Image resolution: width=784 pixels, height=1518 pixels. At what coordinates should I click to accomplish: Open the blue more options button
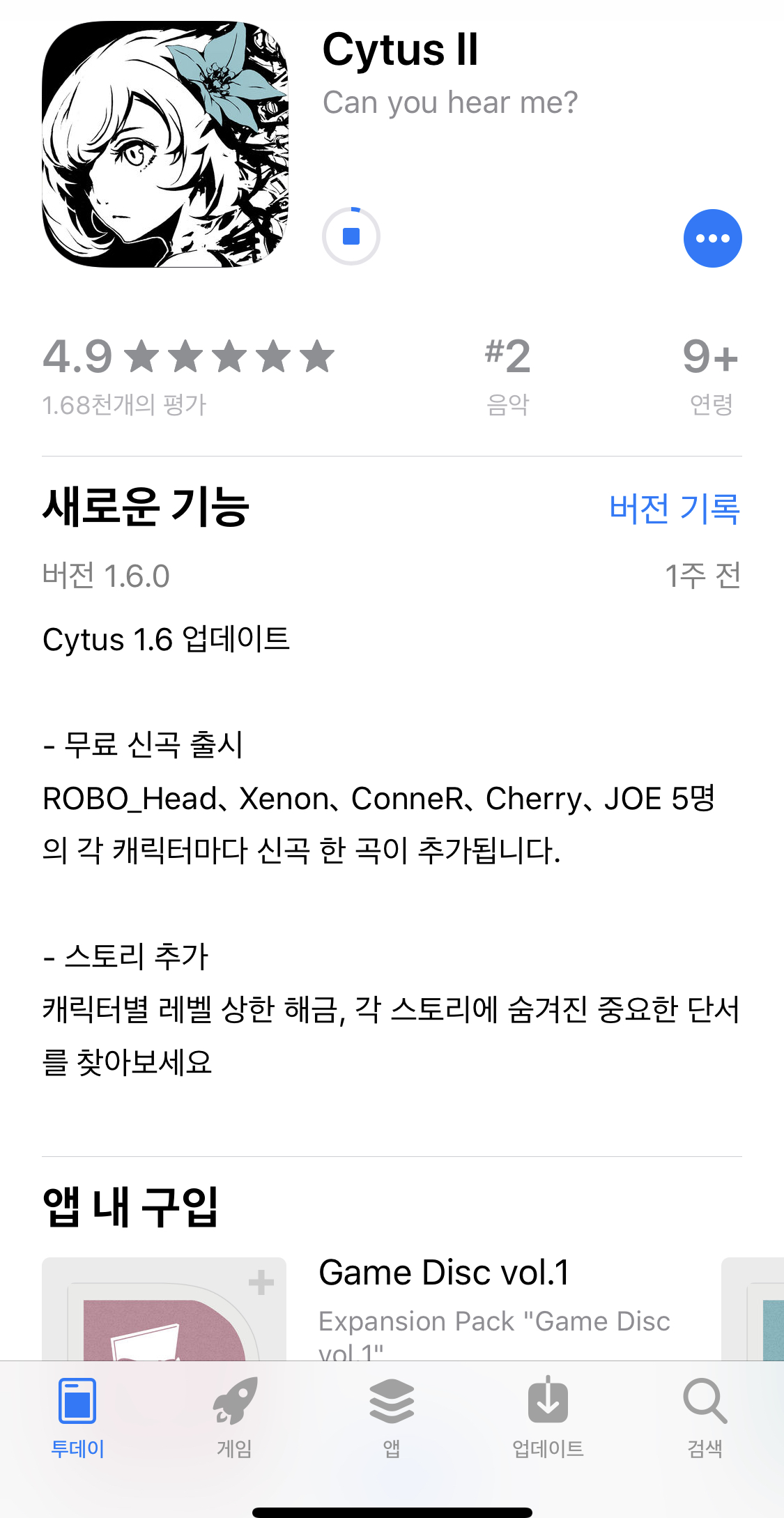(x=712, y=238)
